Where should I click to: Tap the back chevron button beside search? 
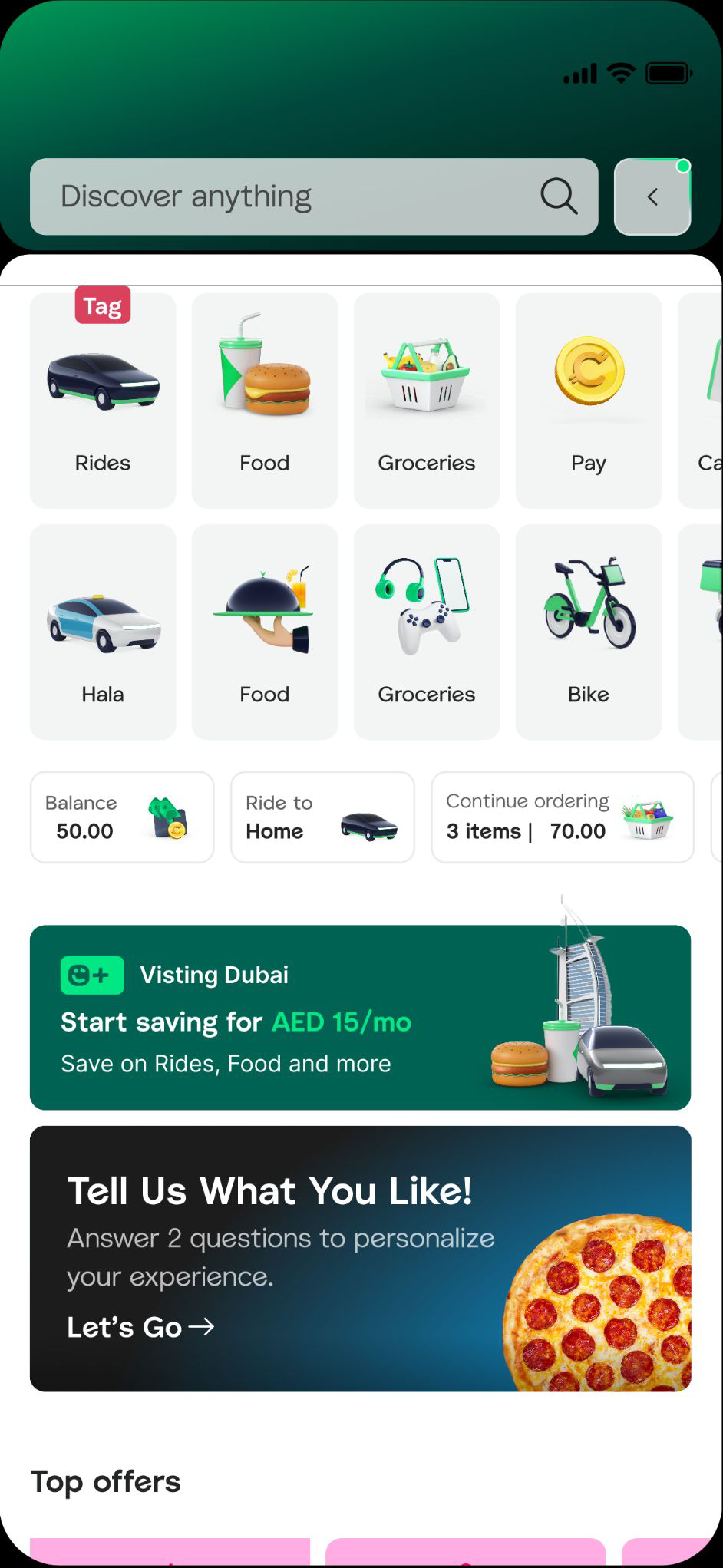(652, 196)
